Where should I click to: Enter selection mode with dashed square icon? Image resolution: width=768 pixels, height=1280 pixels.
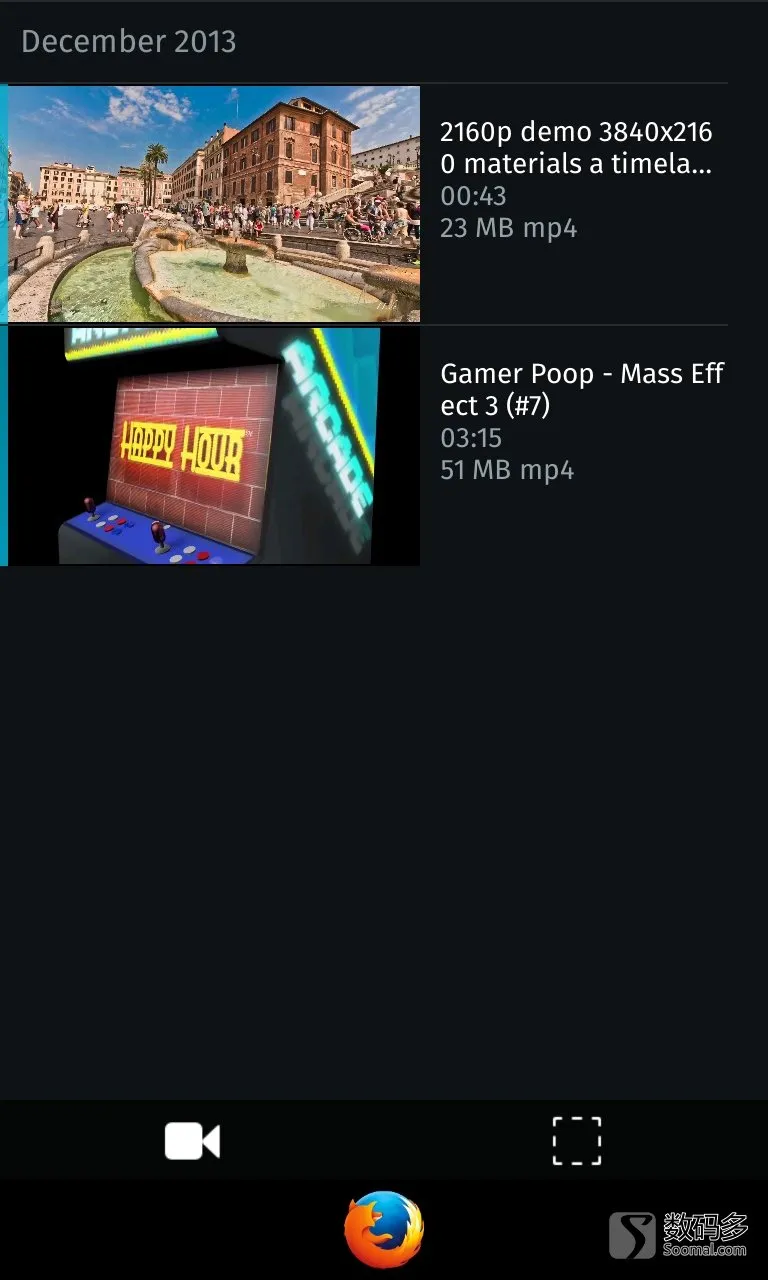tap(577, 1141)
